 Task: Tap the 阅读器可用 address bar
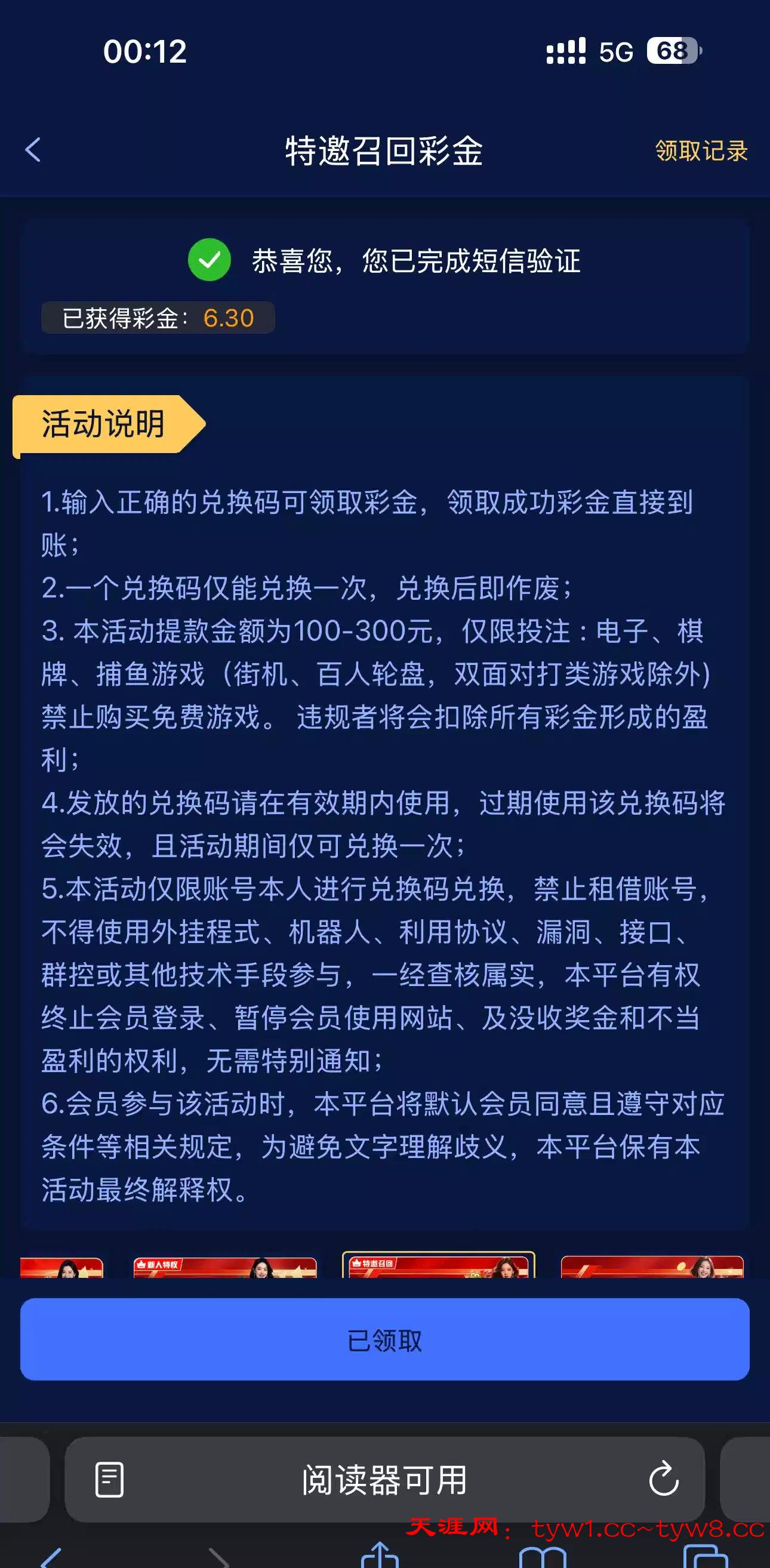(384, 1480)
